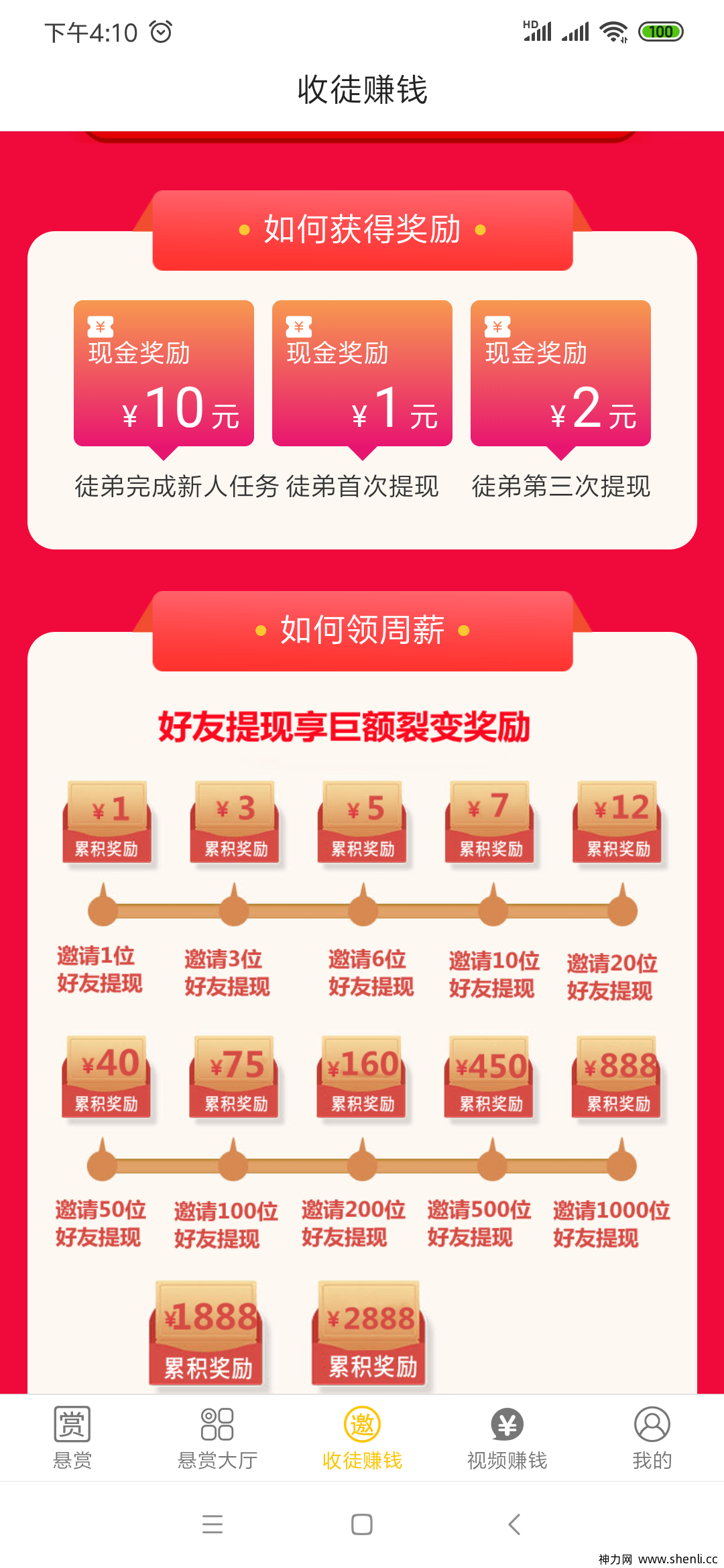Tap the system back button
Viewport: 724px width, 1568px height.
tap(514, 1524)
